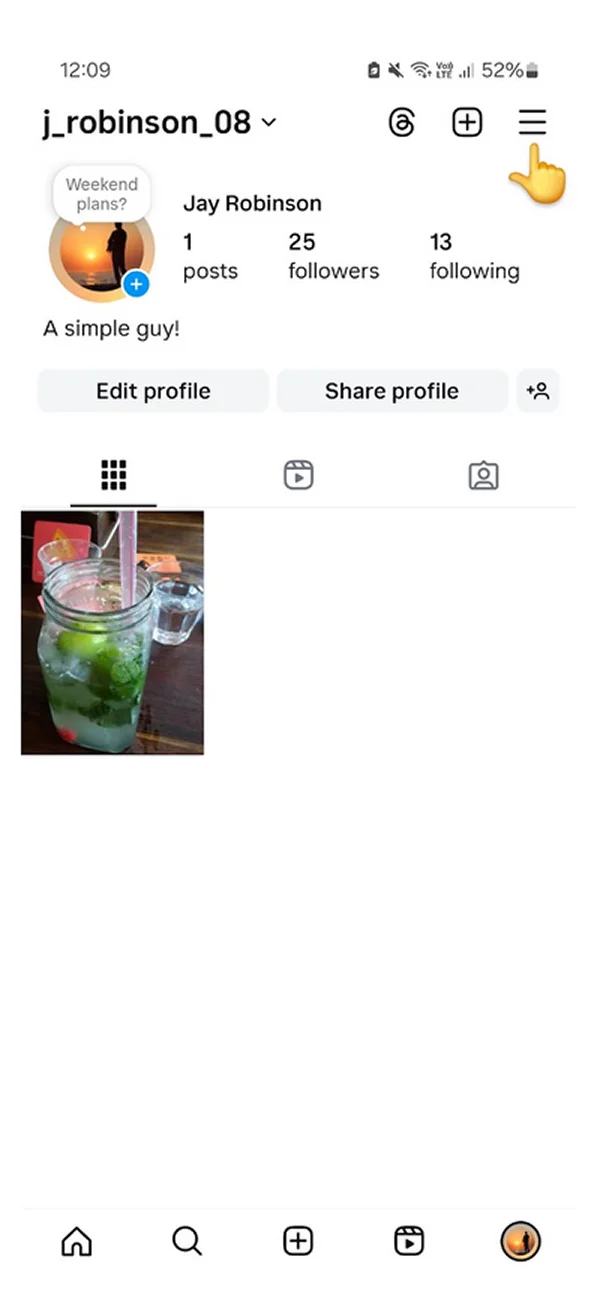Open the hamburger menu
Image resolution: width=602 pixels, height=1307 pixels.
coord(532,123)
